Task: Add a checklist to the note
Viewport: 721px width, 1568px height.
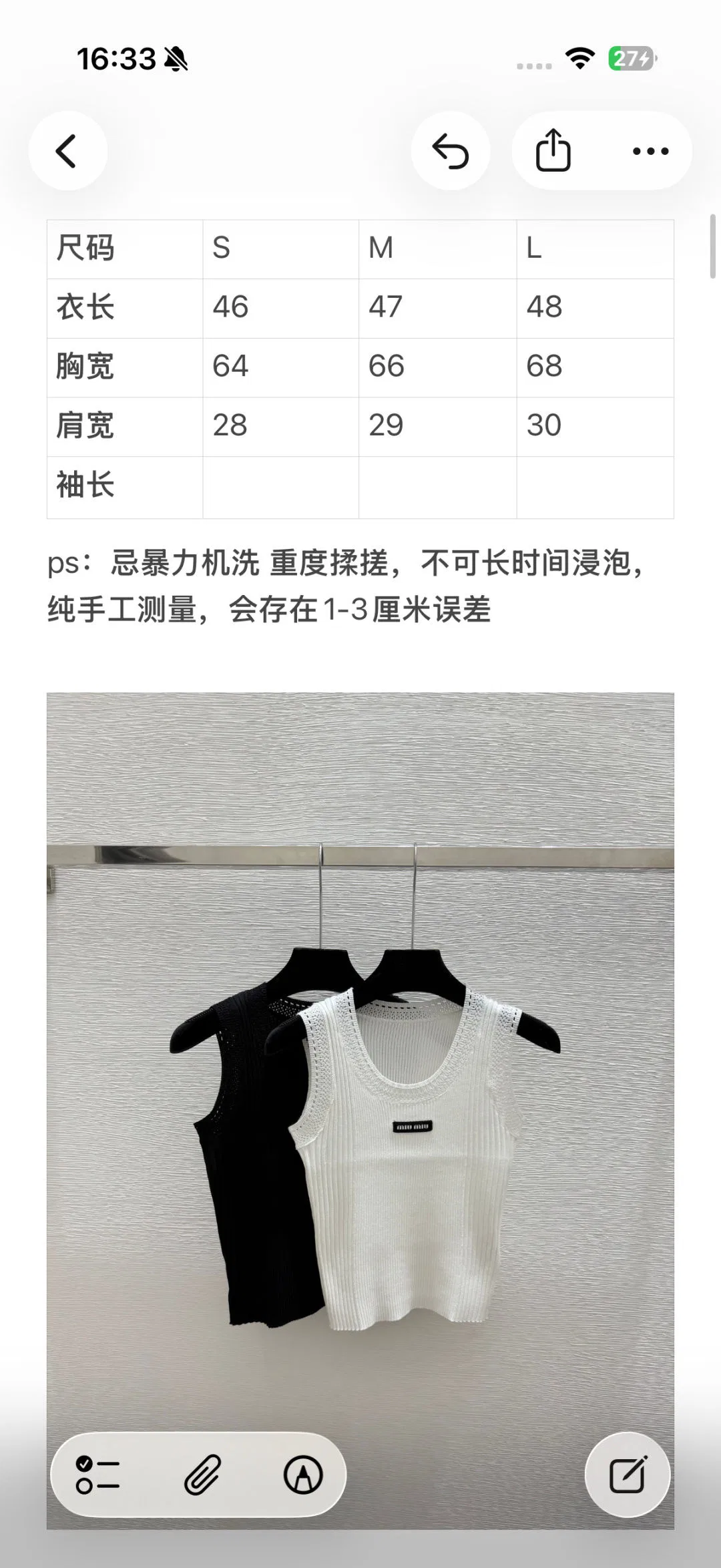Action: pos(97,1475)
